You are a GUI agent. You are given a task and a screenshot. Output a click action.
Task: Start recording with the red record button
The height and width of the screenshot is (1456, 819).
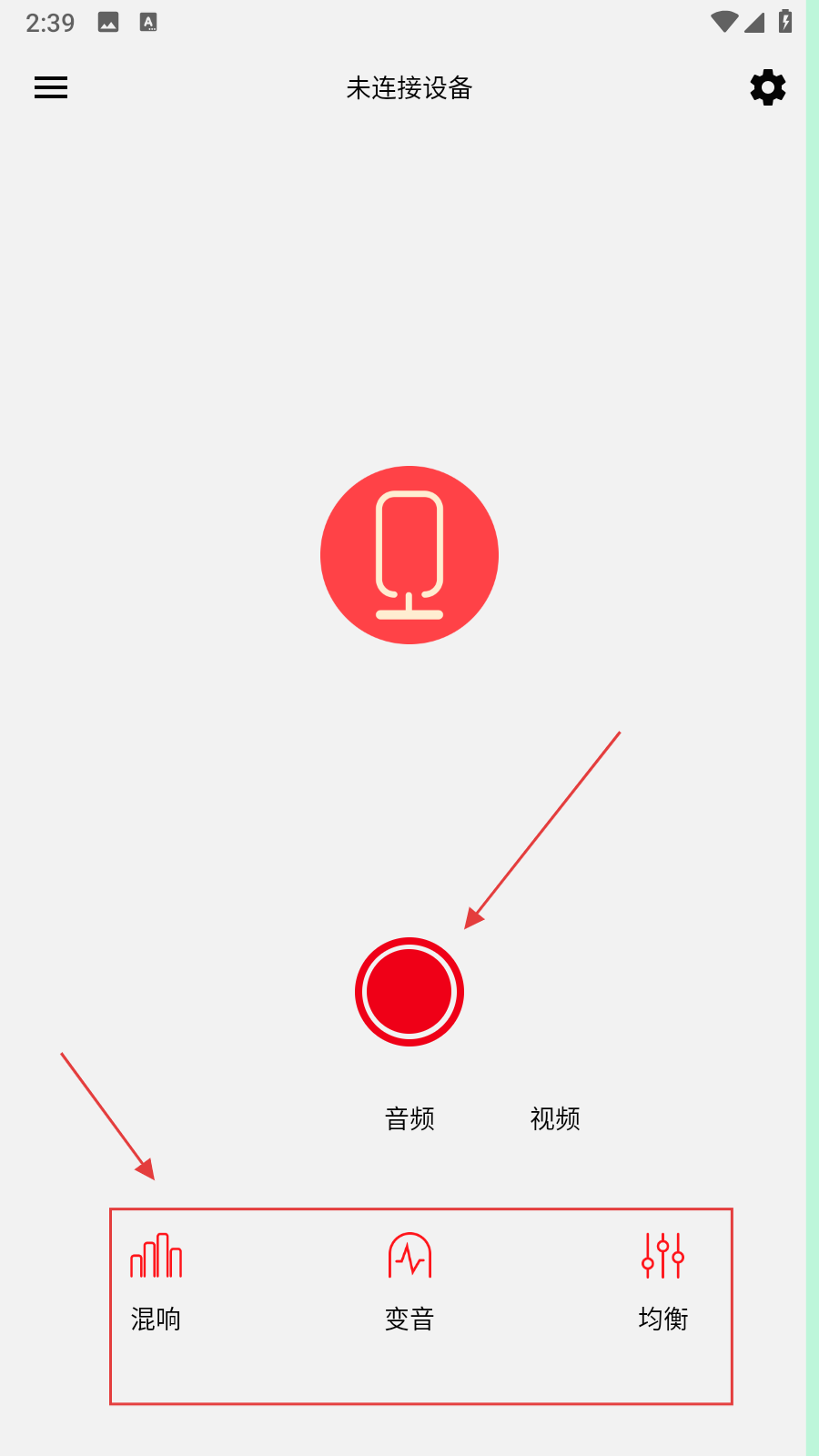coord(409,992)
